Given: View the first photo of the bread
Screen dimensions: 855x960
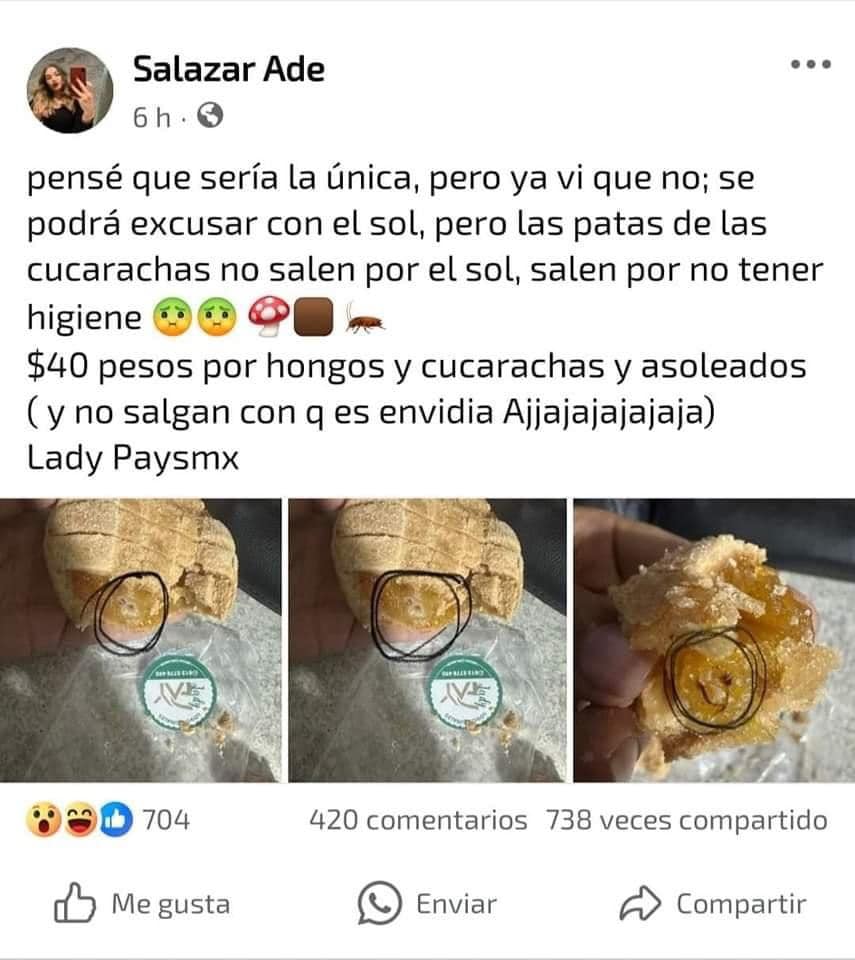Looking at the screenshot, I should click(140, 640).
